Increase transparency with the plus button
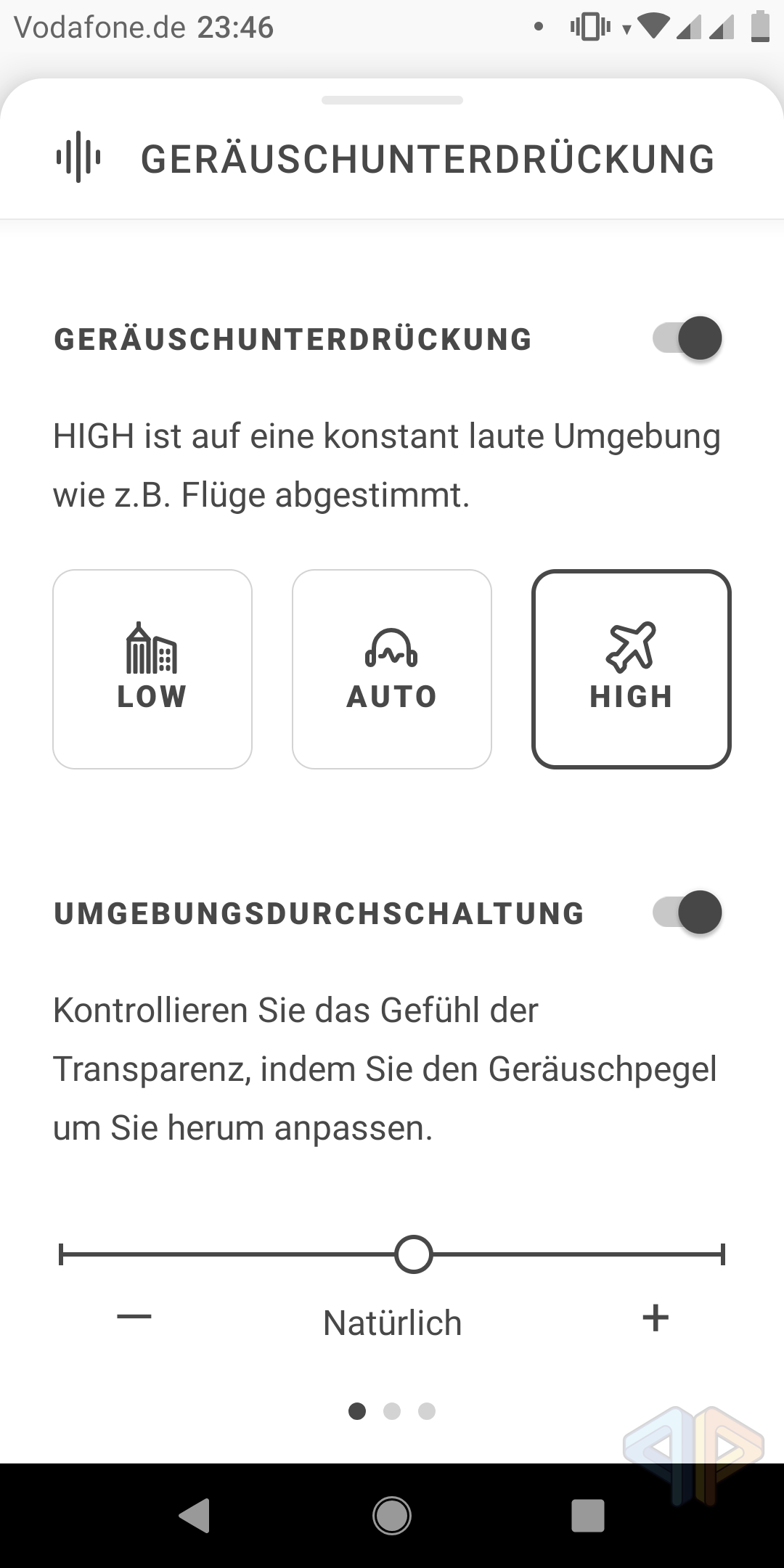This screenshot has height=1568, width=784. point(655,1317)
